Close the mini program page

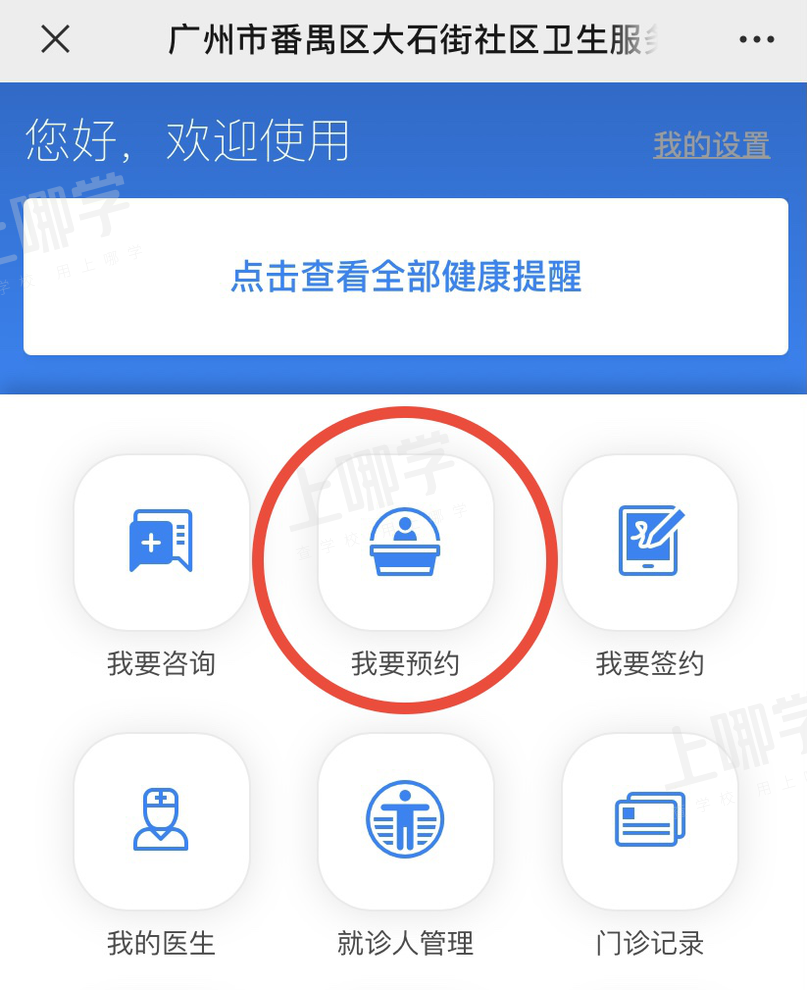click(55, 39)
